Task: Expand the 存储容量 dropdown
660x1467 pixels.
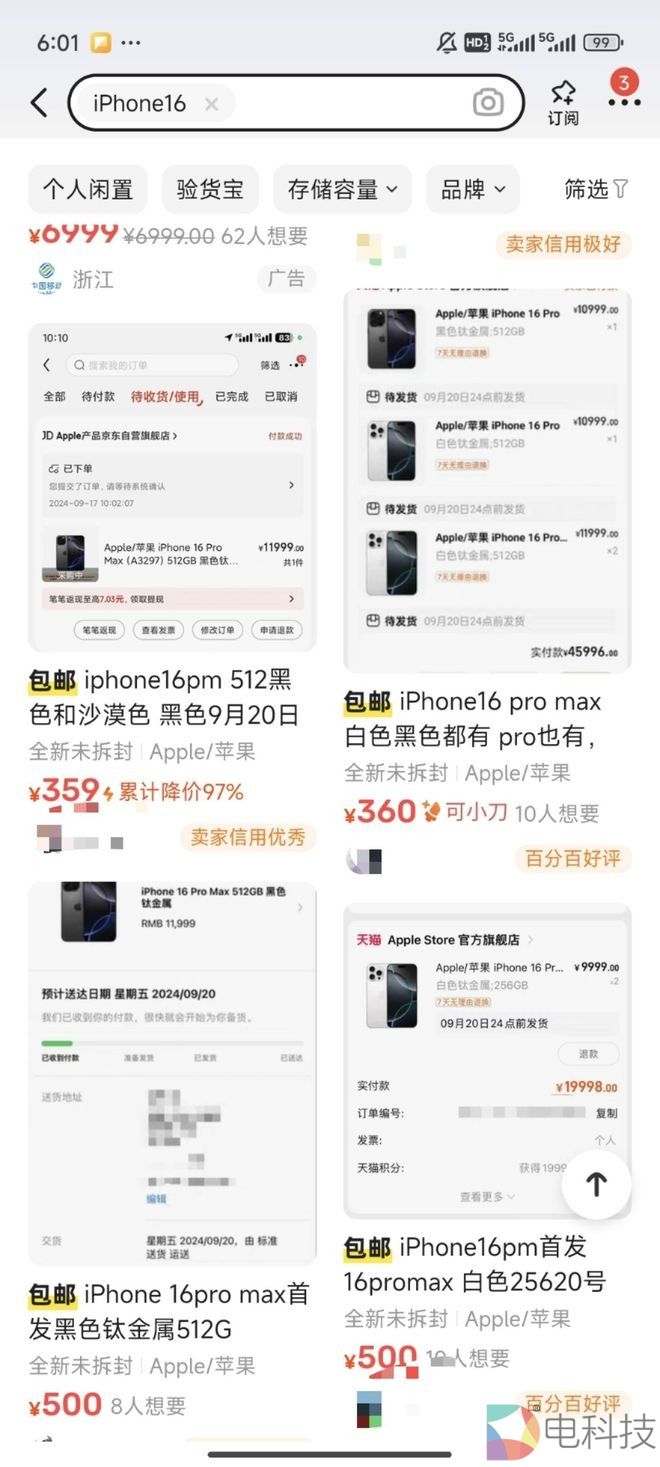Action: pos(342,189)
